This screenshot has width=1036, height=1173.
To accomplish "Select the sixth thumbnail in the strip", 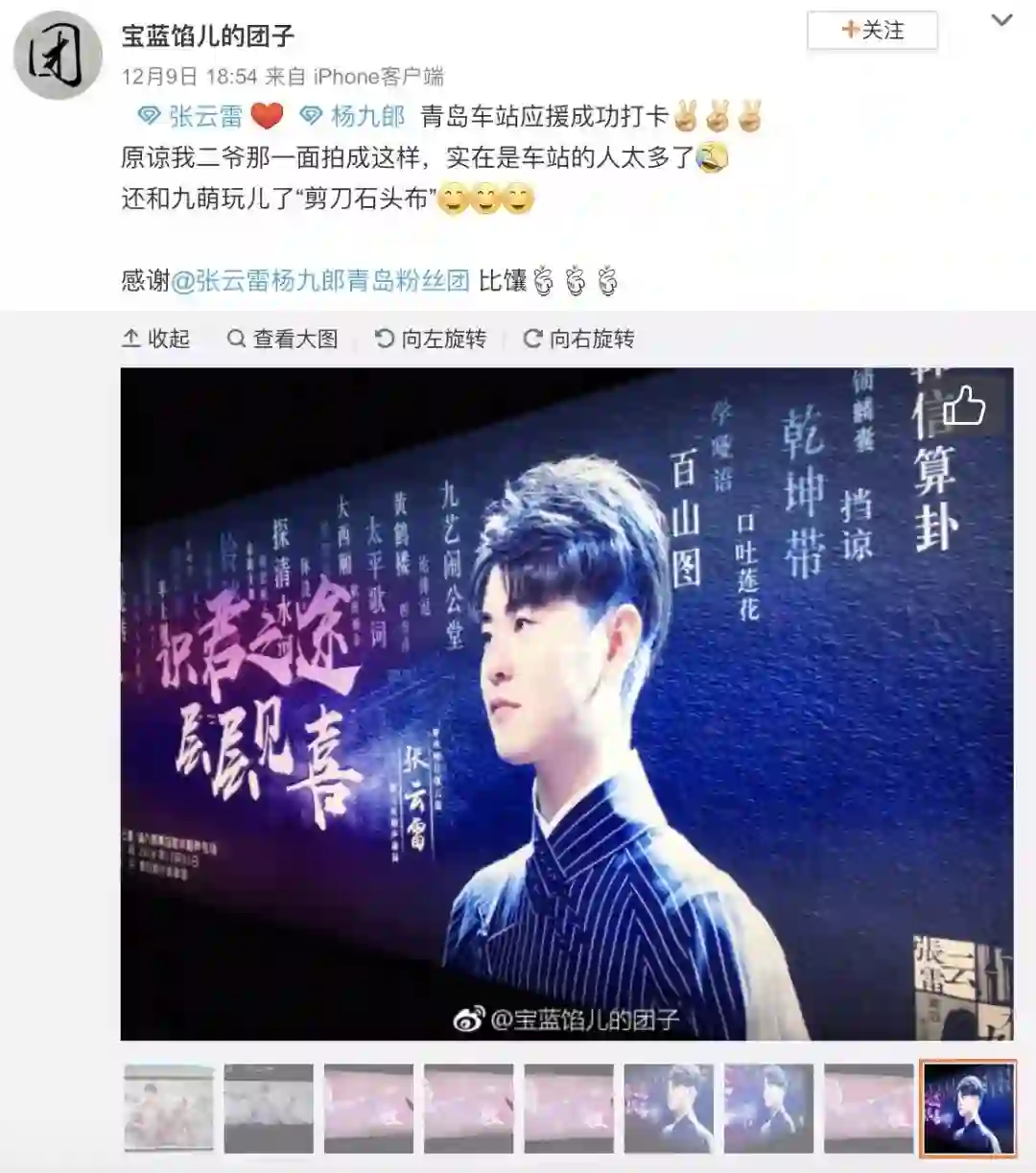I will point(669,1109).
